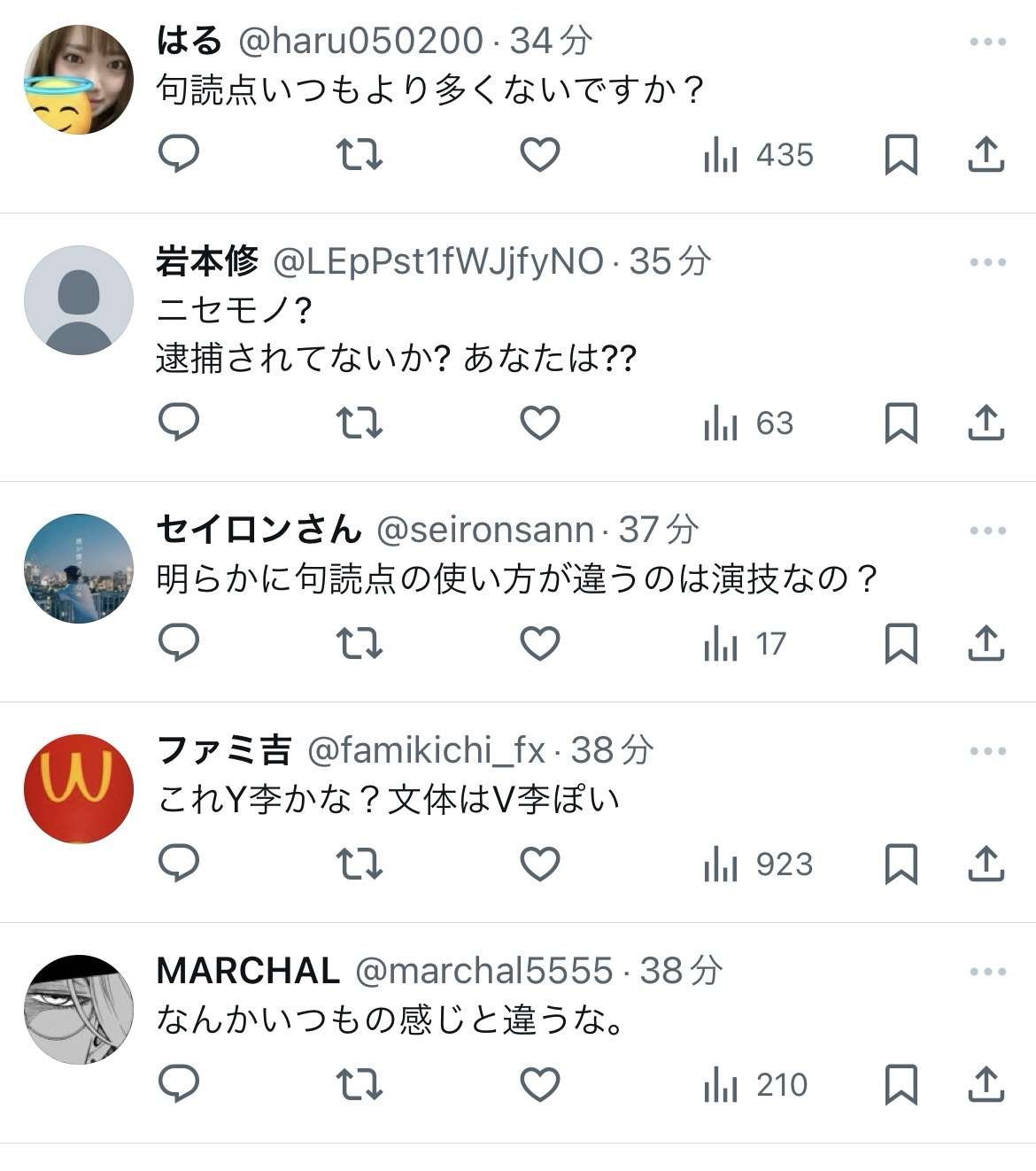This screenshot has height=1171, width=1036.
Task: Like はる's tweet about 句読点
Action: coord(539,155)
